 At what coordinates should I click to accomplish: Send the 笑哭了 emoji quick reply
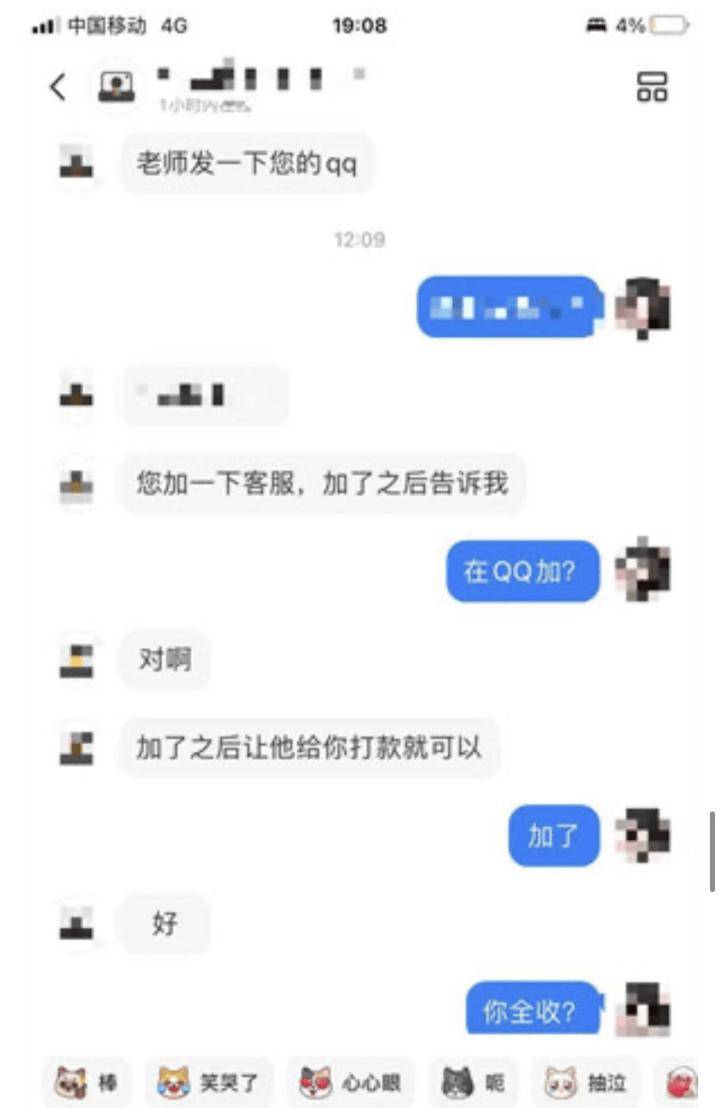point(208,1082)
